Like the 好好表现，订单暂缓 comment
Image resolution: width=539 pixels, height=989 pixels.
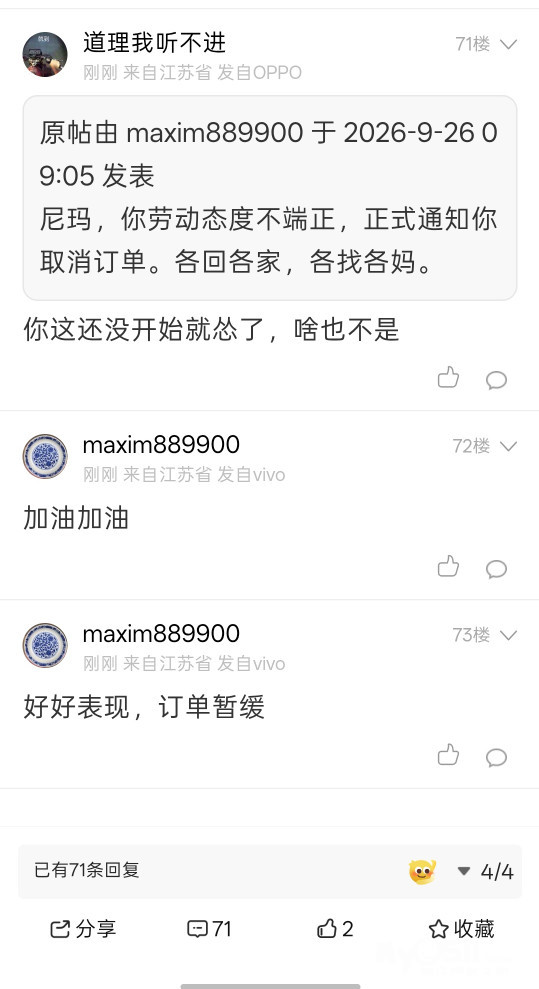click(x=448, y=754)
